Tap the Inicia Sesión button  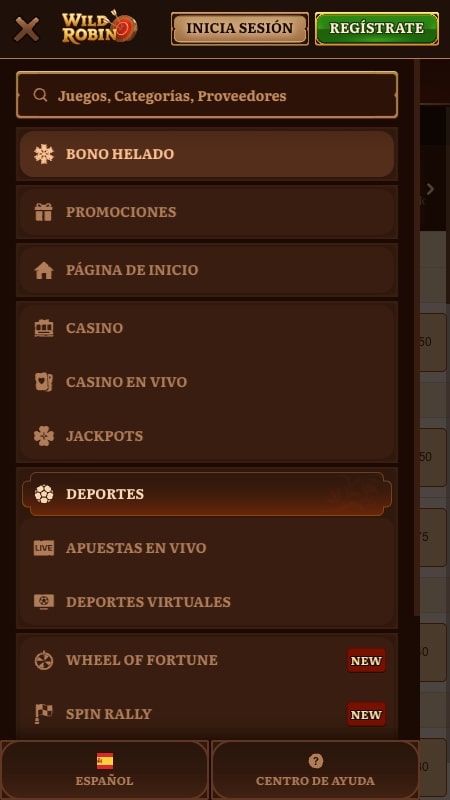240,29
